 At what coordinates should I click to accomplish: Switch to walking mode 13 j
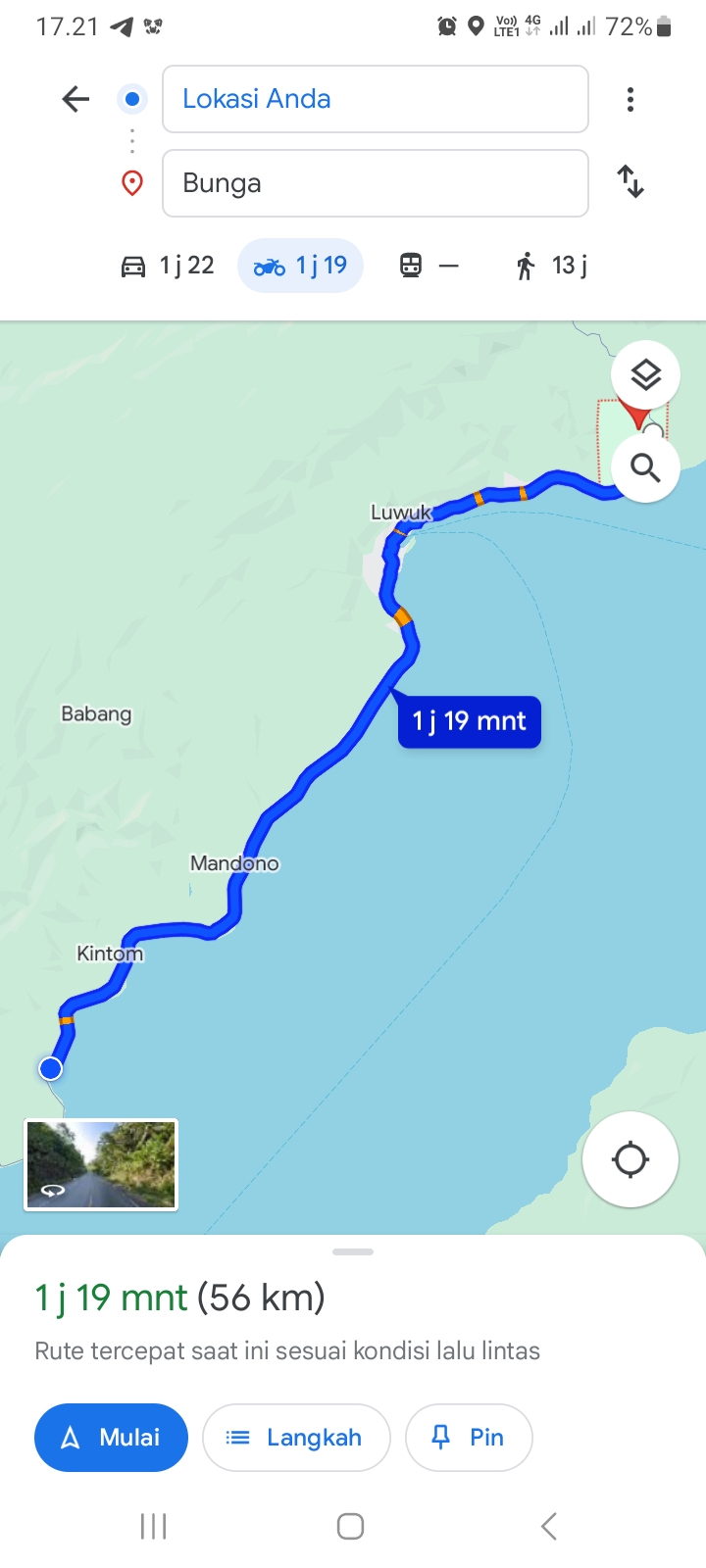550,266
